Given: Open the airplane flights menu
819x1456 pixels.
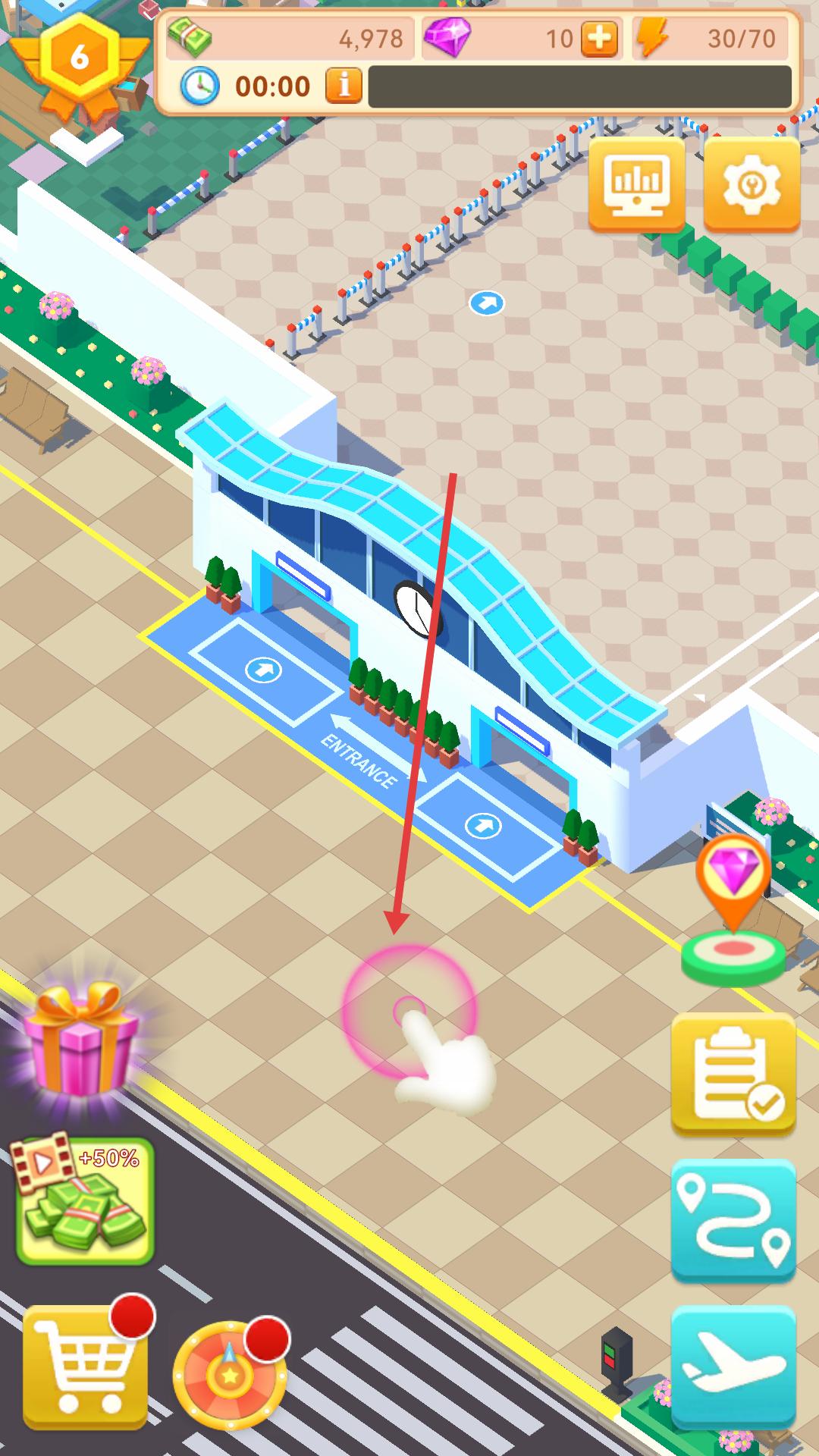Looking at the screenshot, I should [733, 1367].
